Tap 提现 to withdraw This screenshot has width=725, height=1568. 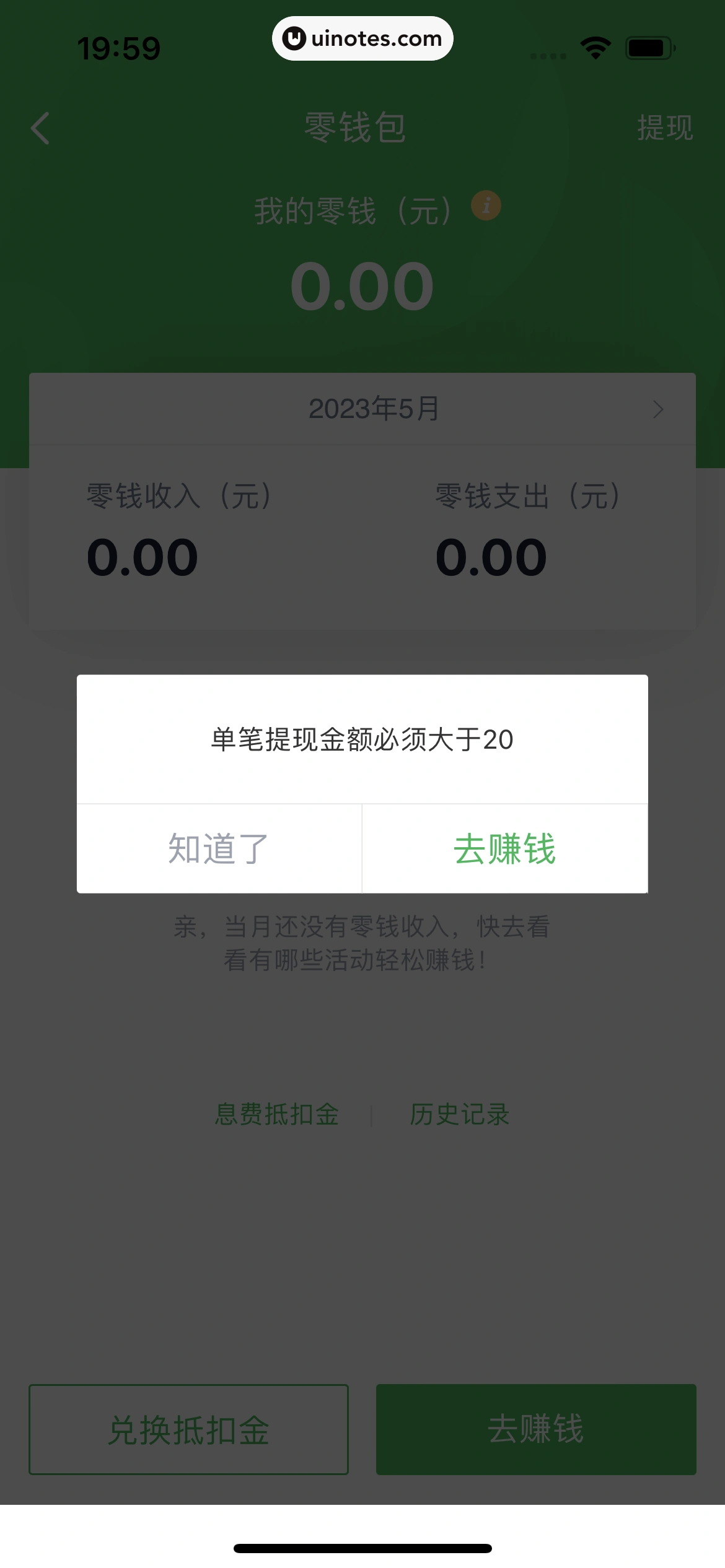pos(665,128)
